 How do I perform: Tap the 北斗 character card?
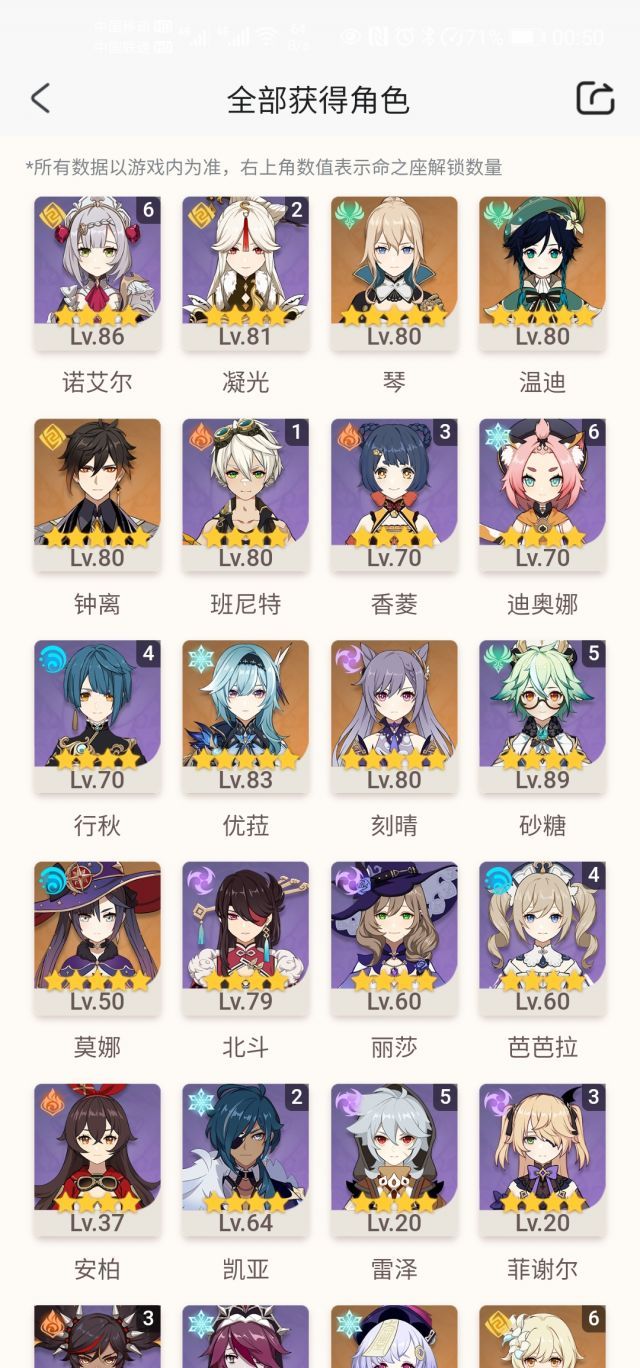click(x=245, y=938)
